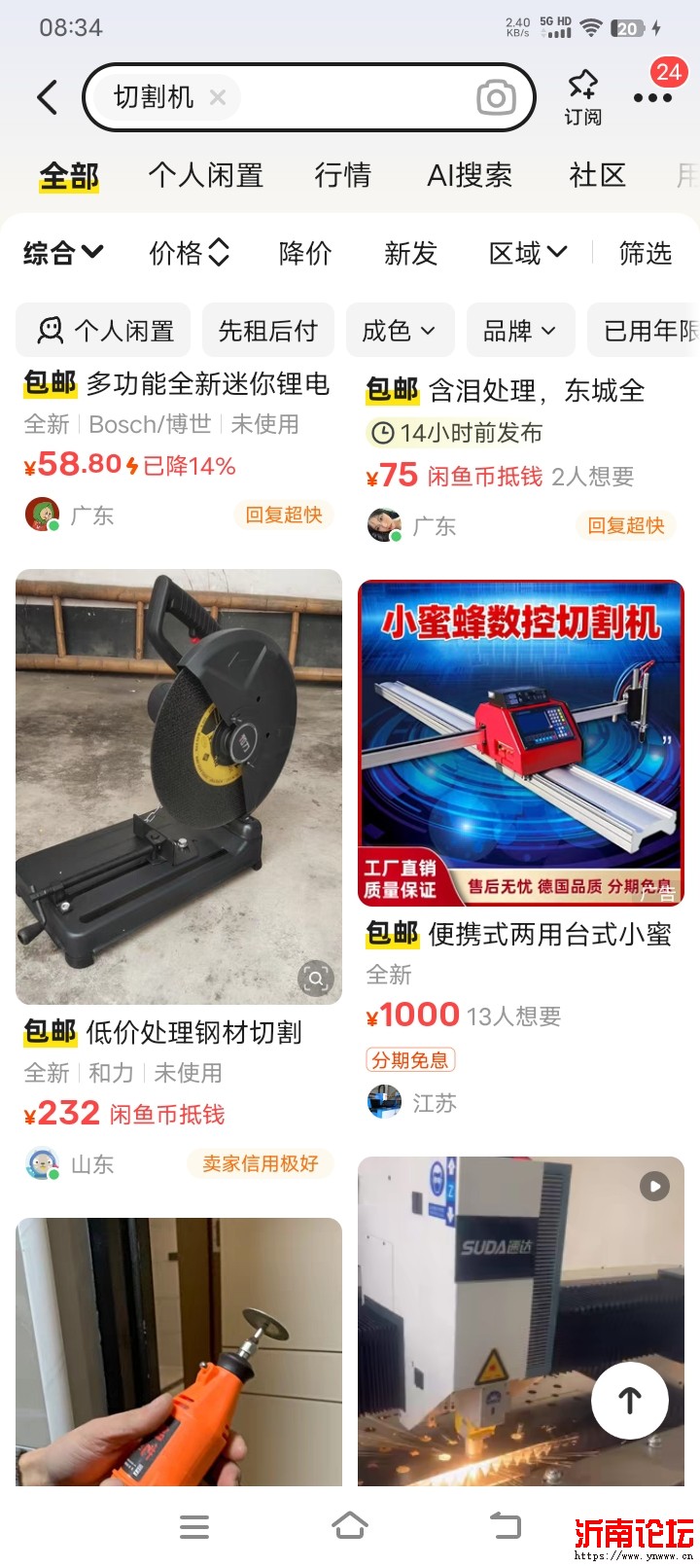
Task: Open the 小蜜蜂数控切割机 listing
Action: 521,744
